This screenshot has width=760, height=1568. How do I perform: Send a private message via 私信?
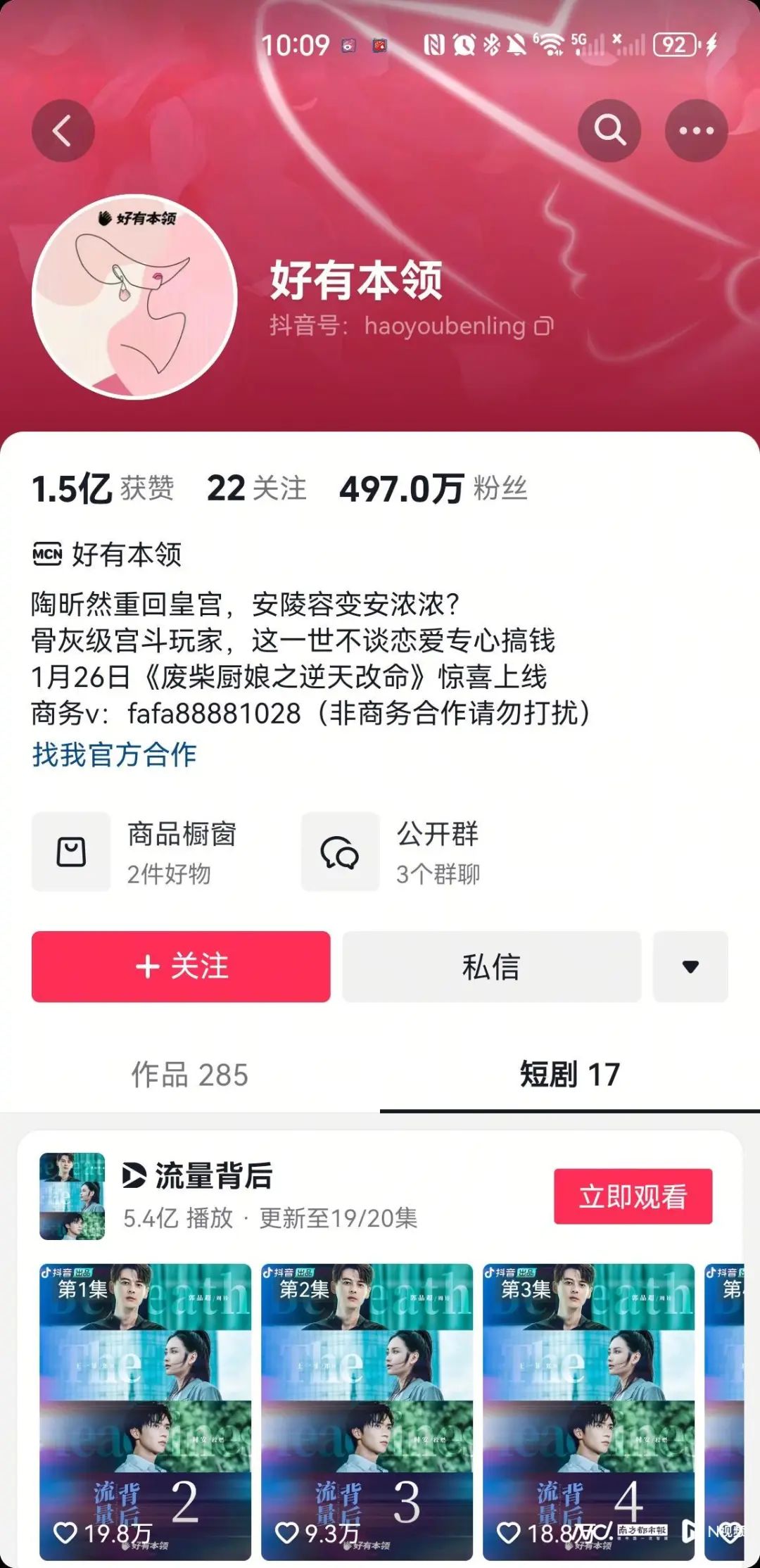[x=491, y=966]
